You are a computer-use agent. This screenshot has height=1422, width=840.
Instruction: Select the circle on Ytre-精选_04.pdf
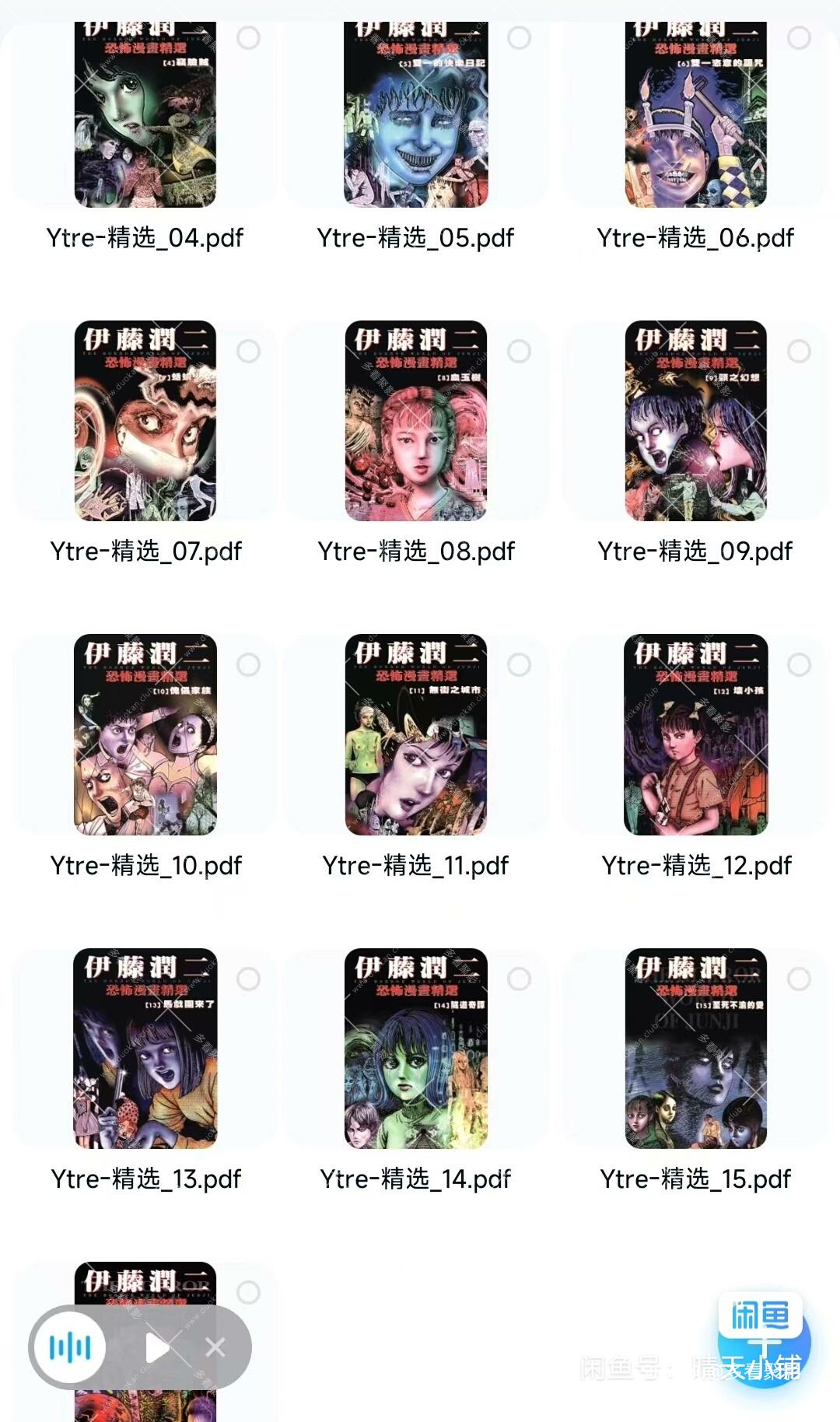click(248, 37)
